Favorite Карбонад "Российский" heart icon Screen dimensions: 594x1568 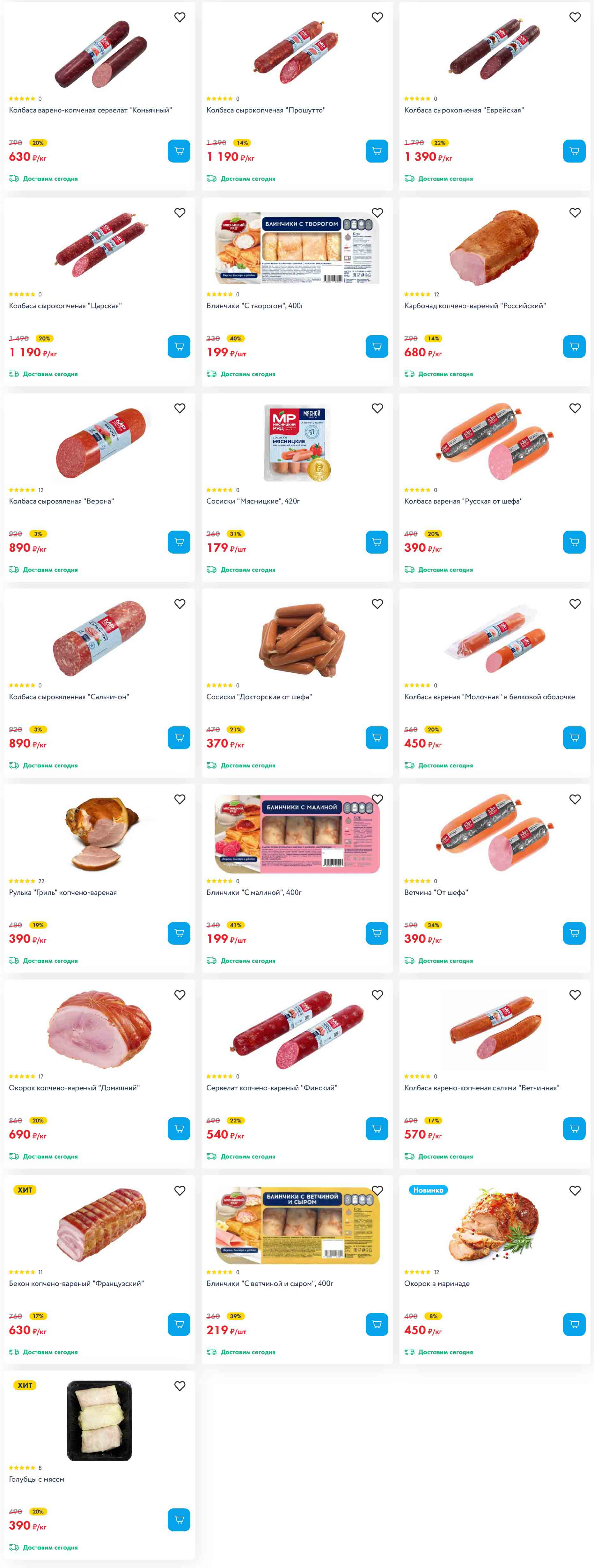(575, 213)
